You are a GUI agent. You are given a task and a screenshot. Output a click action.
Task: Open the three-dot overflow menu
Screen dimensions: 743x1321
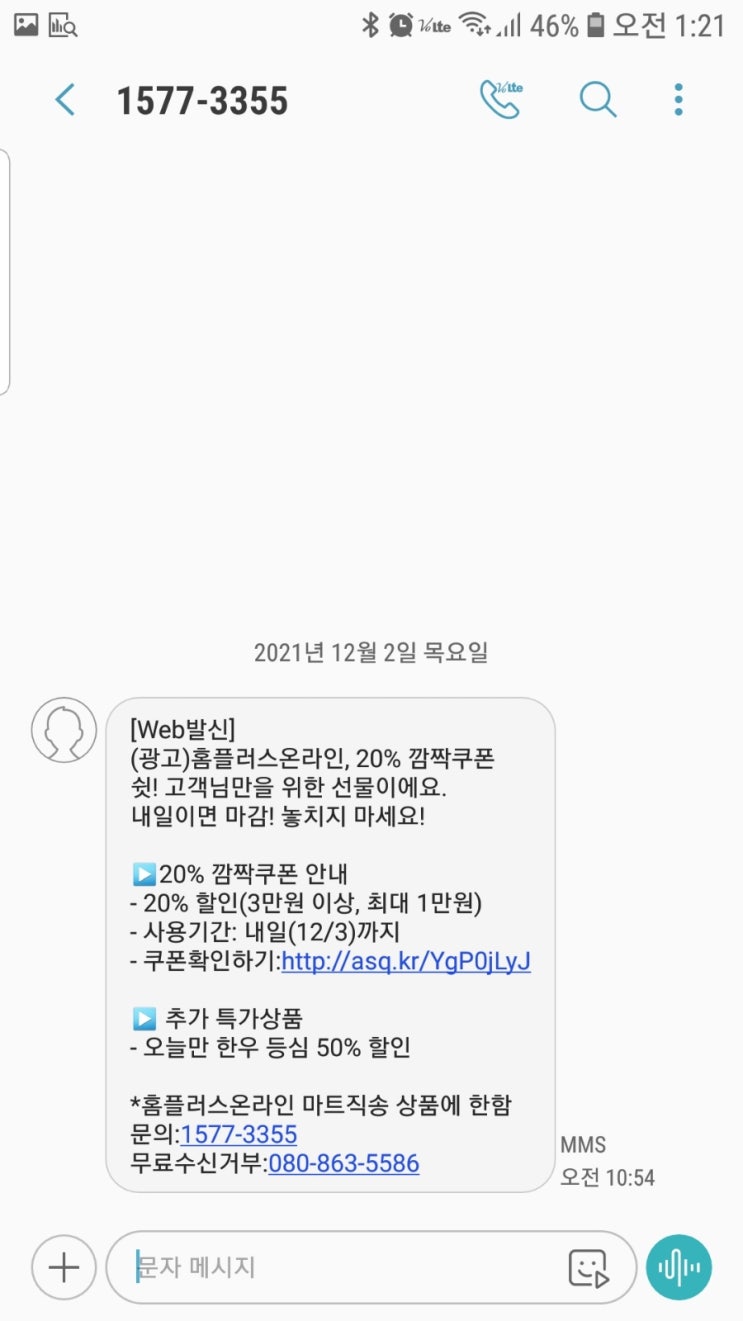[x=679, y=100]
